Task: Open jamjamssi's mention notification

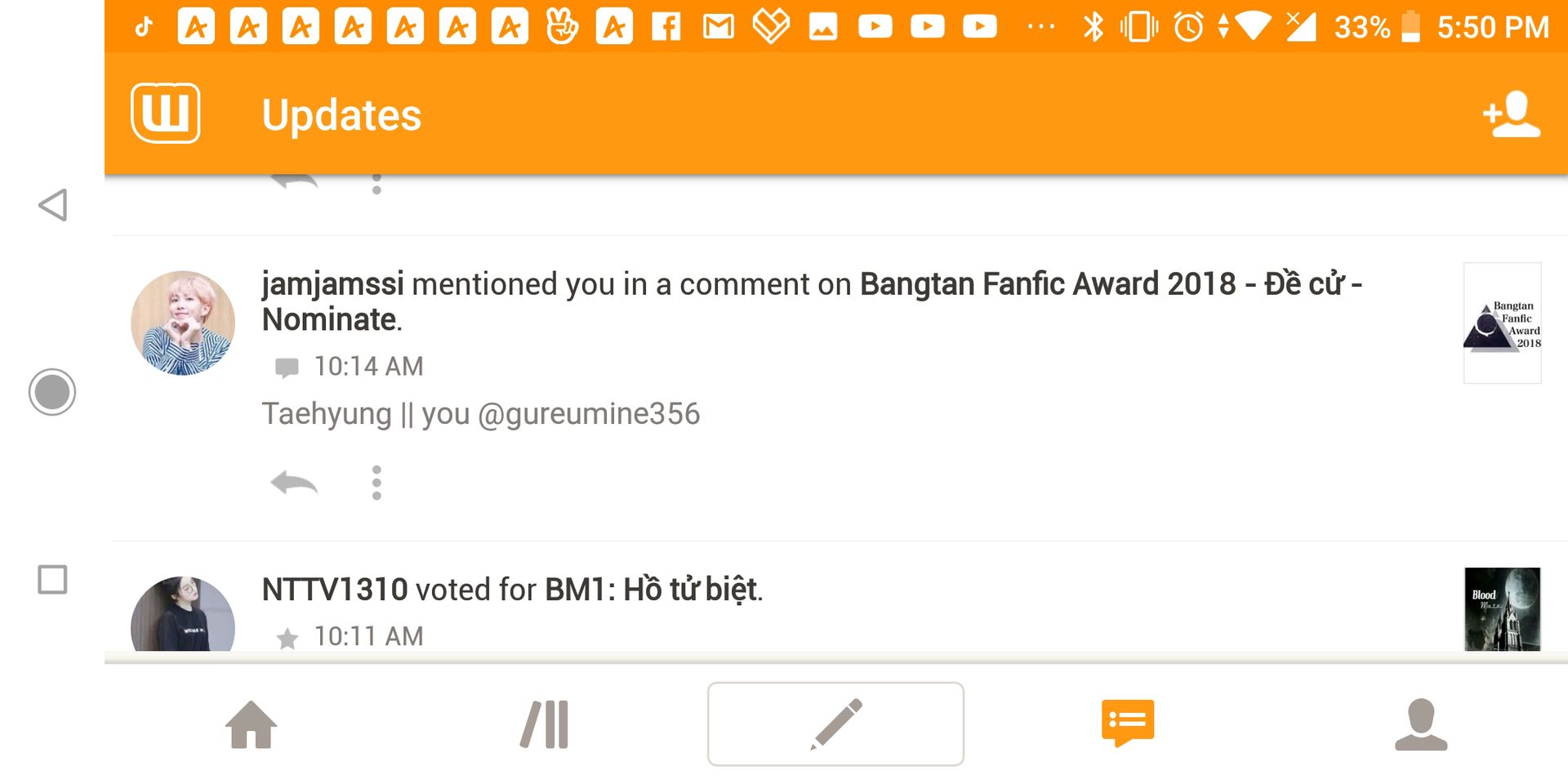Action: click(x=808, y=301)
